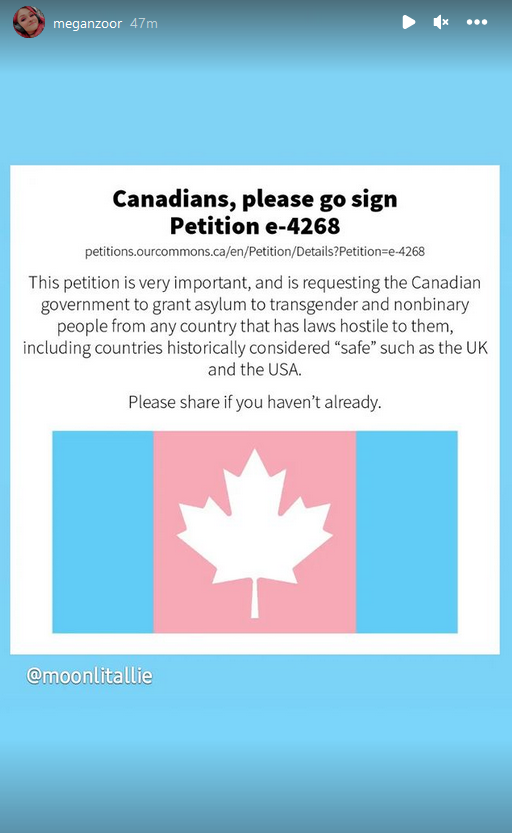Open the @moonlitallie mention
The width and height of the screenshot is (512, 833).
coord(89,676)
